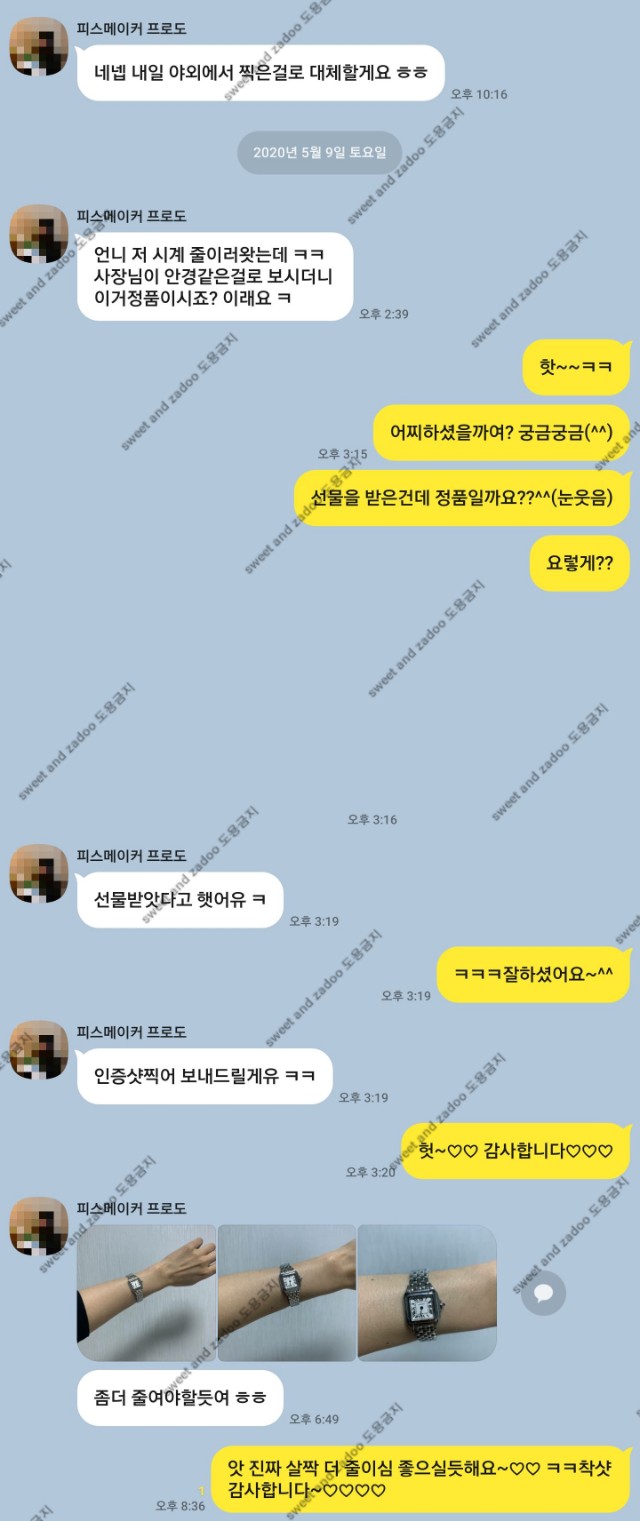This screenshot has height=1521, width=640.
Task: Open profile picture beside the 2:39 message
Action: coord(39,234)
